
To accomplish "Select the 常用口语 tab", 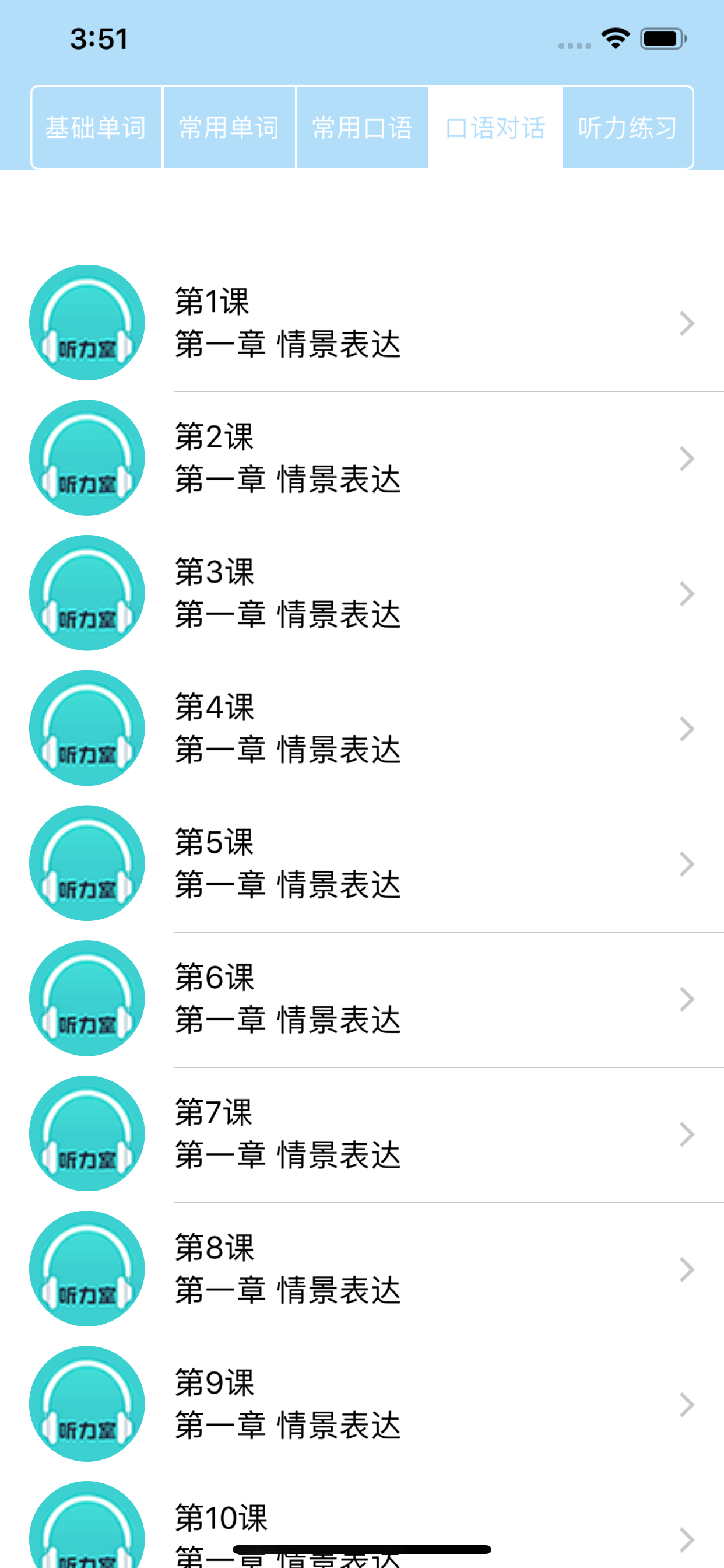I will pyautogui.click(x=362, y=127).
